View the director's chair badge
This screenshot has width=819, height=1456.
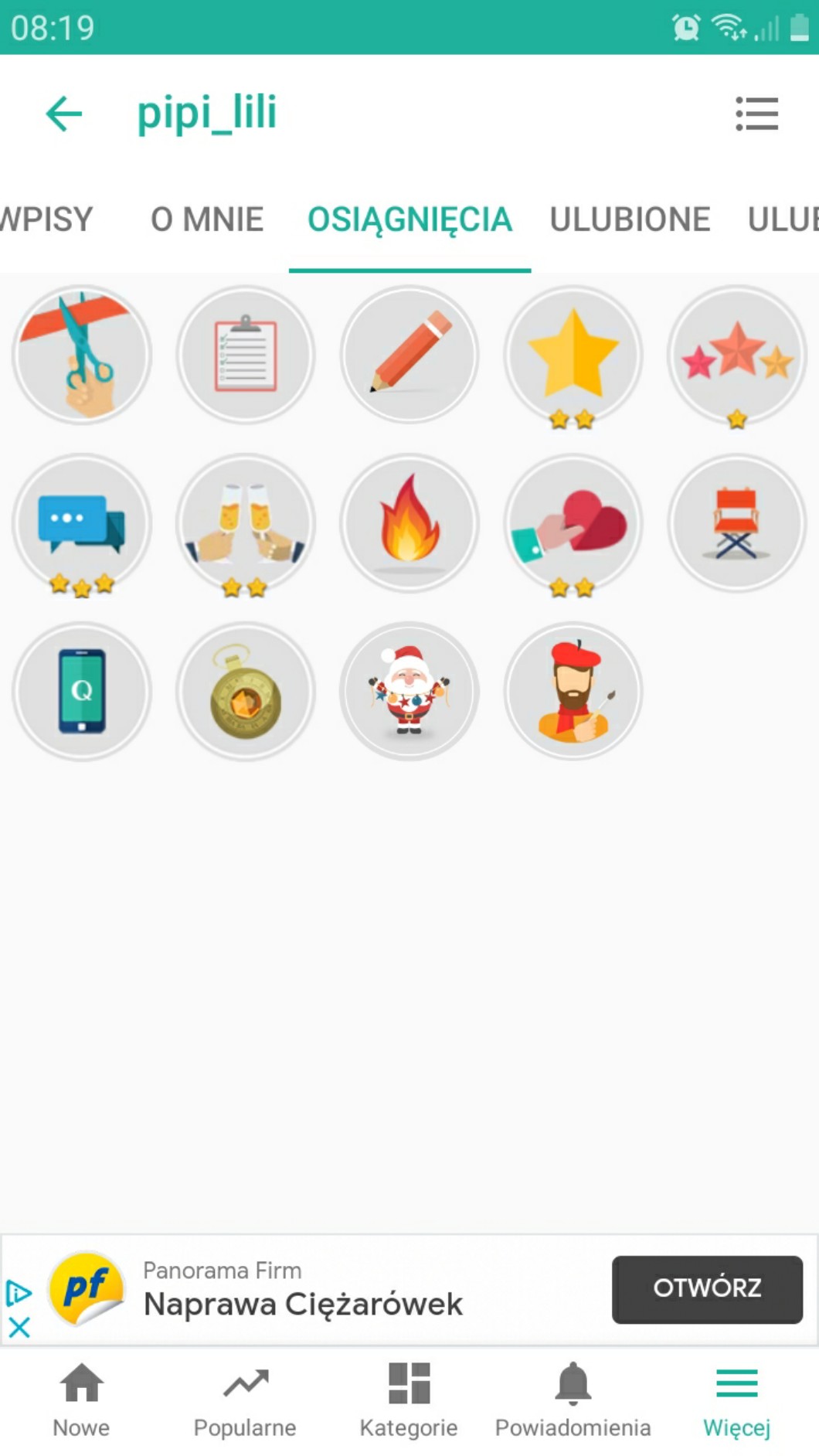click(x=737, y=523)
